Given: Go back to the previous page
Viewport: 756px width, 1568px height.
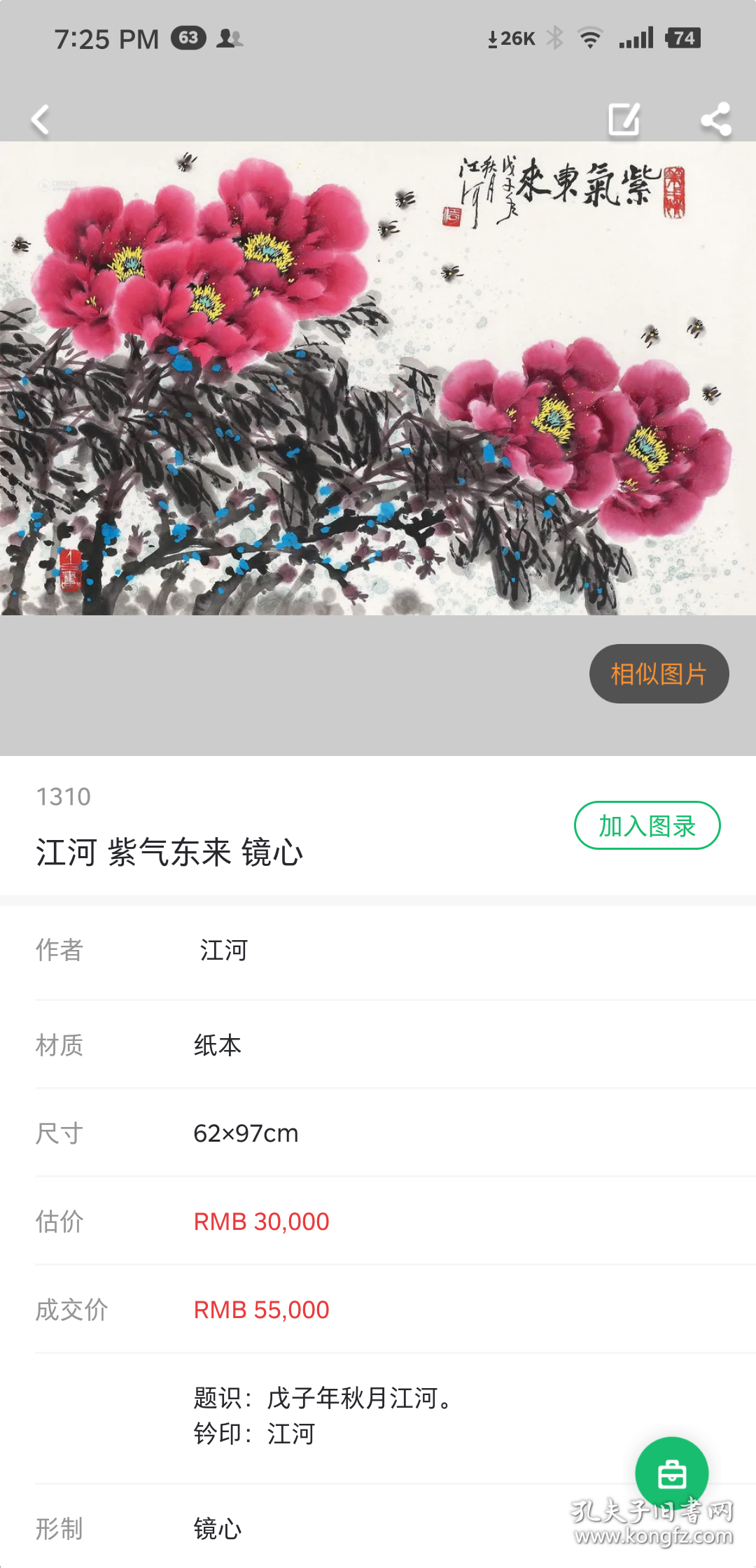Looking at the screenshot, I should tap(41, 119).
